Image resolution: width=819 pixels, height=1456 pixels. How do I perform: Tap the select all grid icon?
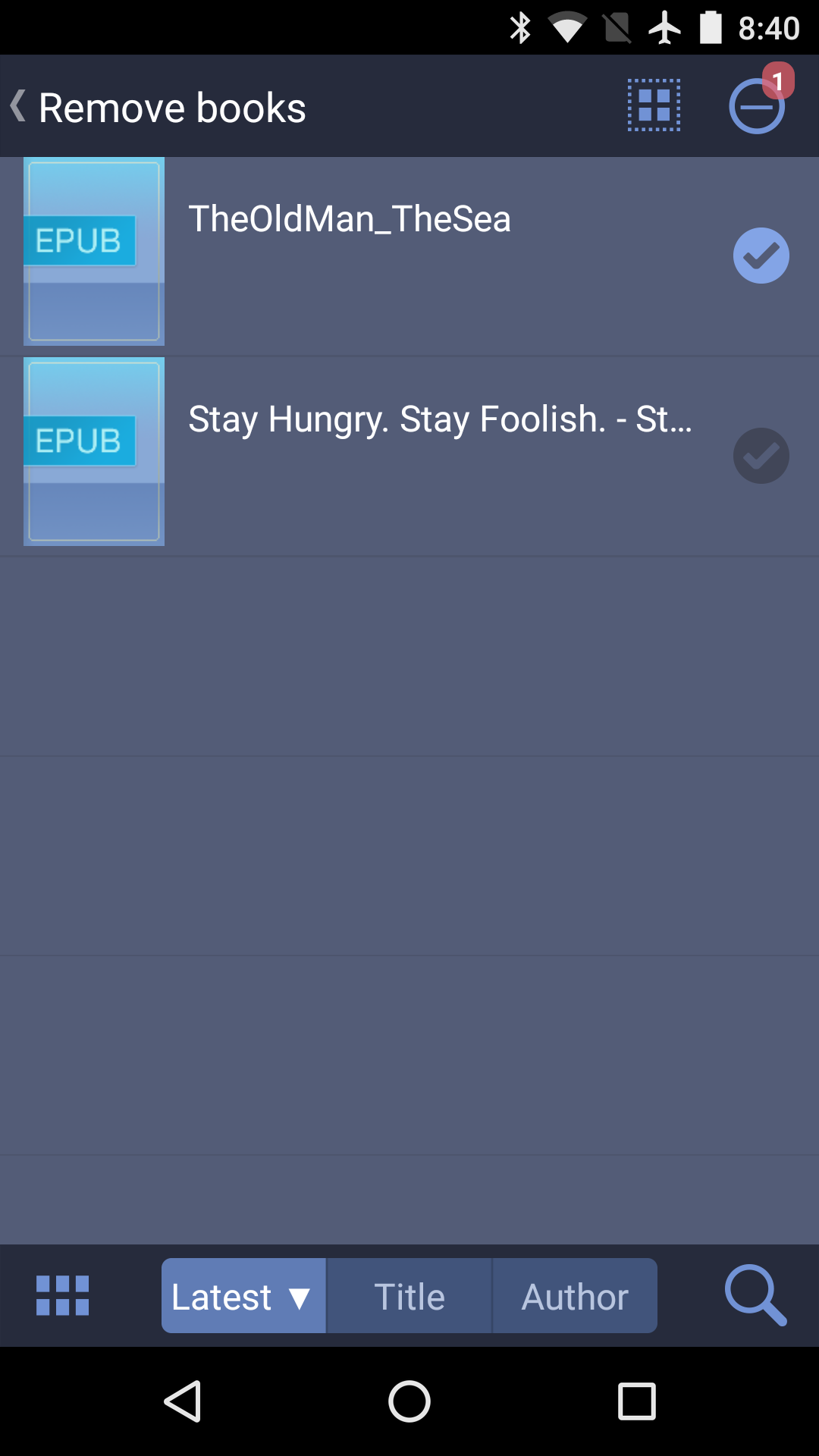(654, 105)
